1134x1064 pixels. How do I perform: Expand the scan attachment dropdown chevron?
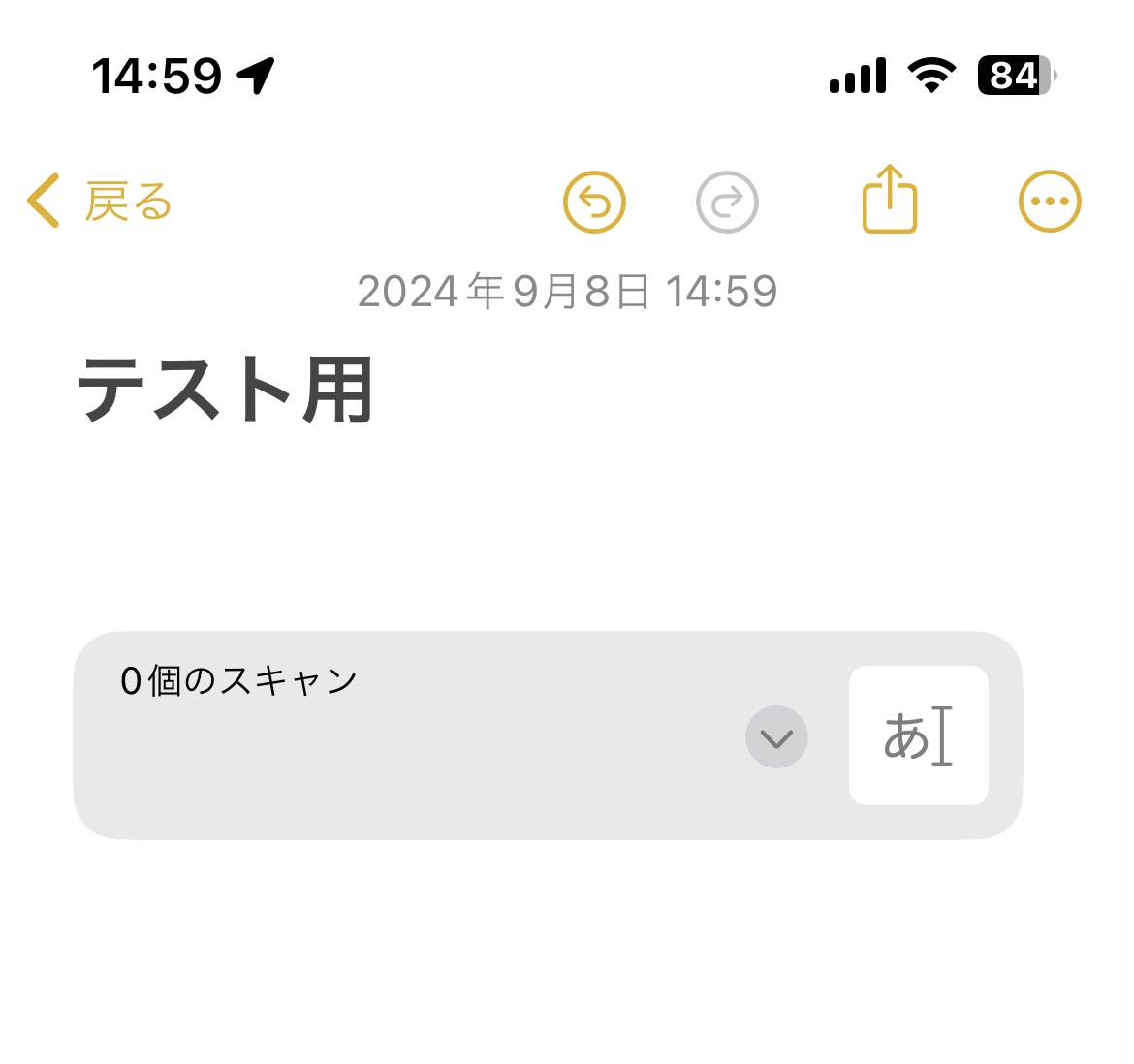(776, 737)
